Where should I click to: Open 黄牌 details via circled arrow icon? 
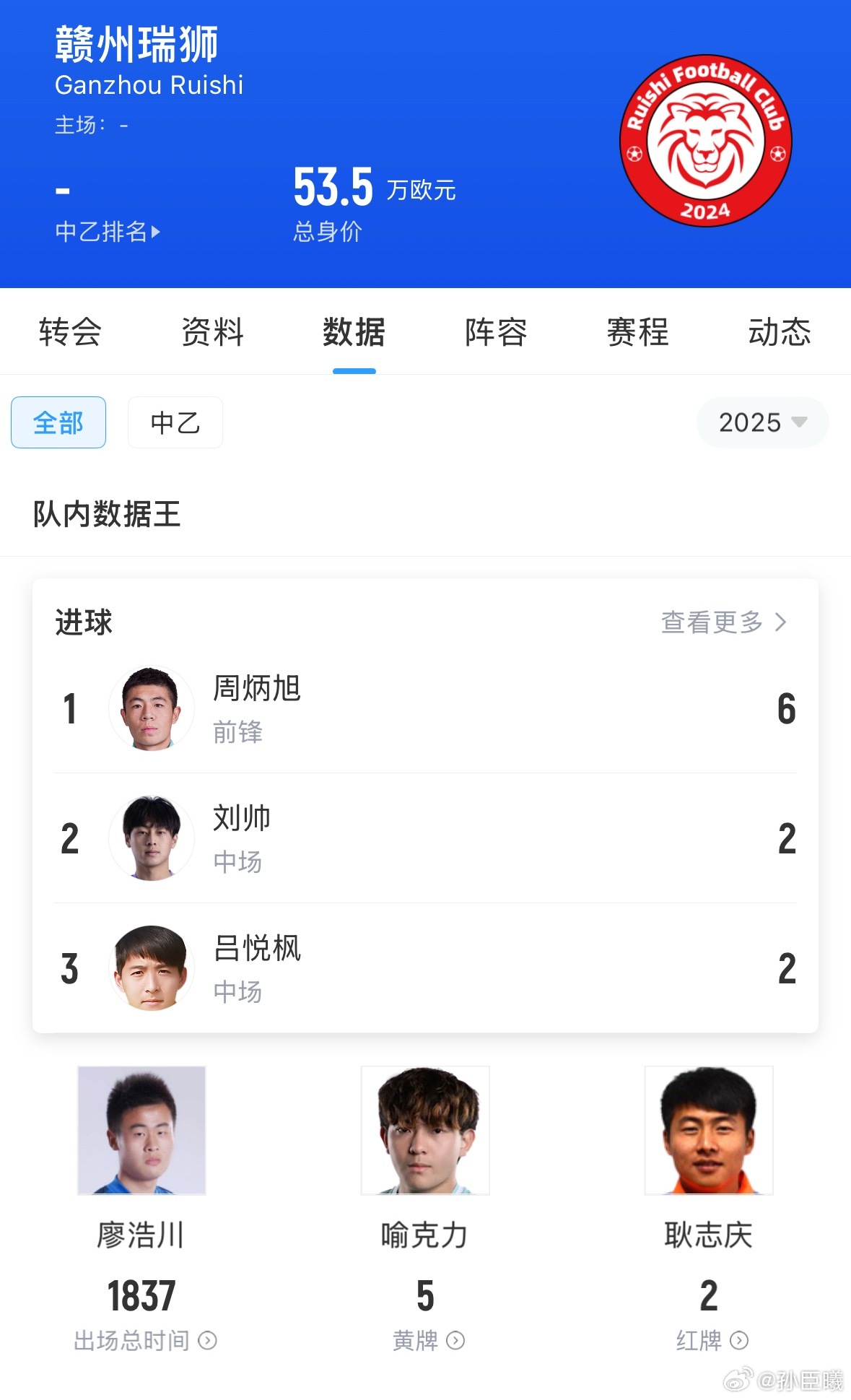coord(455,1342)
